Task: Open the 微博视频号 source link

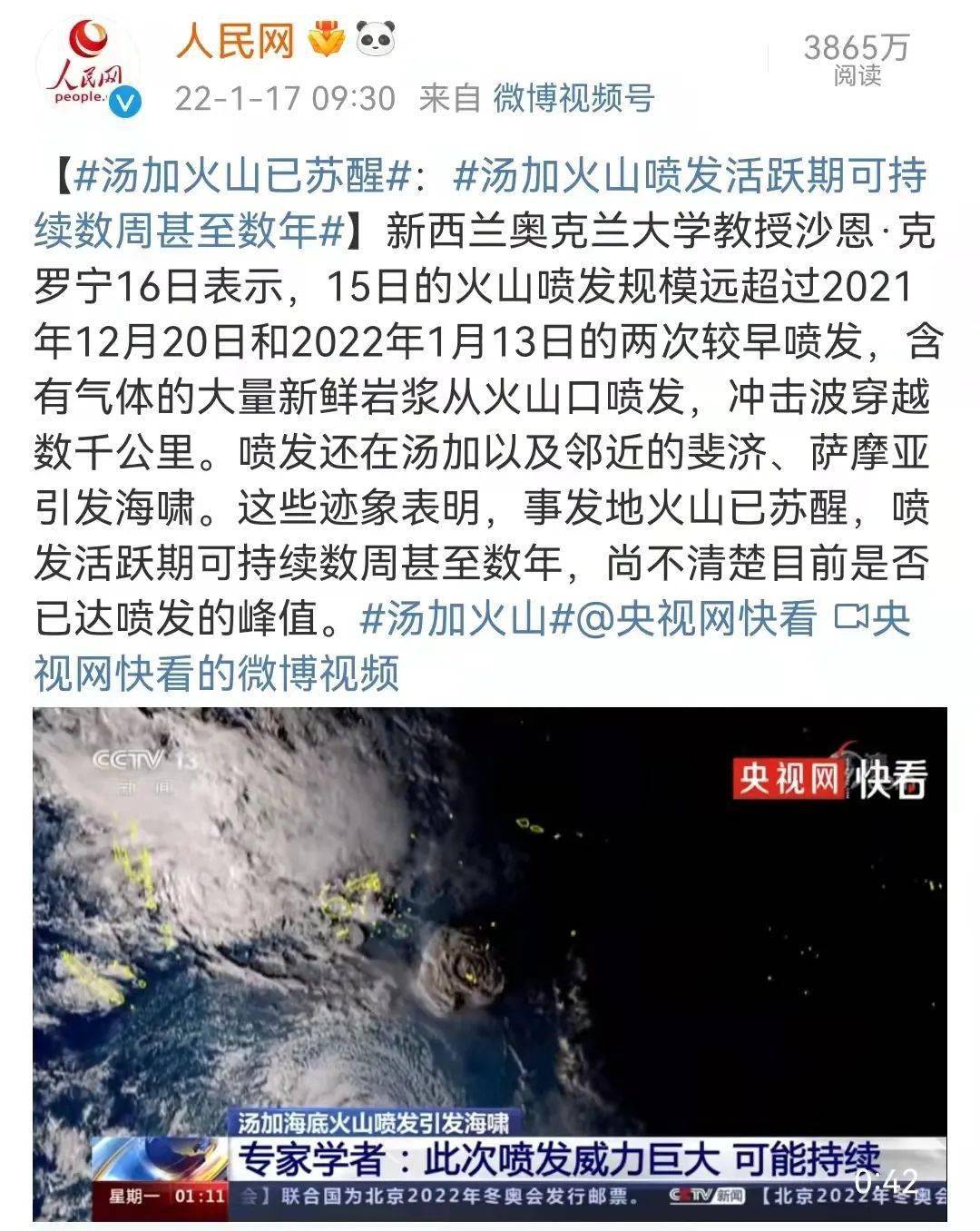Action: tap(573, 98)
